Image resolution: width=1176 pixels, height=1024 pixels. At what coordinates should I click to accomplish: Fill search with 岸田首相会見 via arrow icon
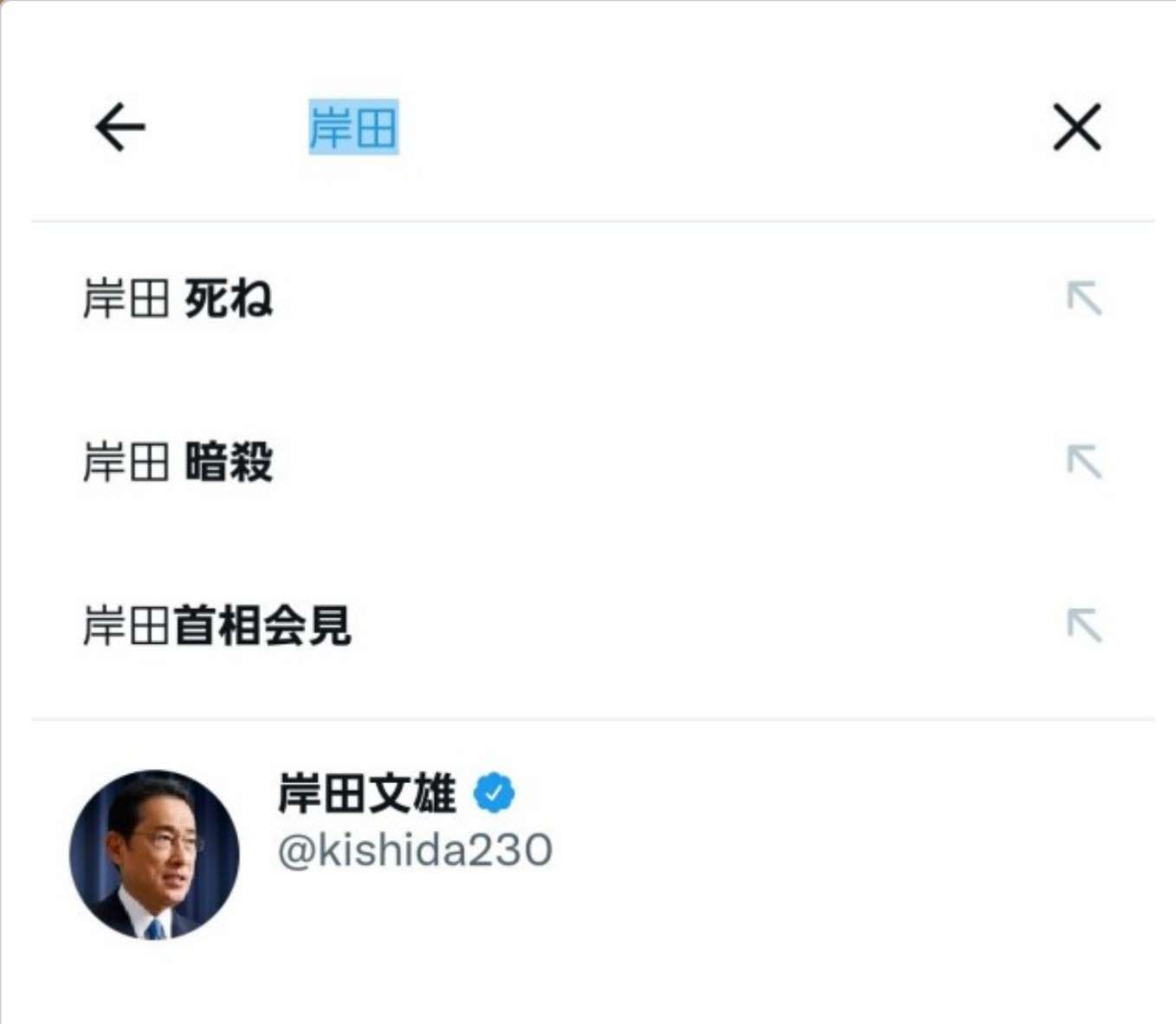(1084, 625)
